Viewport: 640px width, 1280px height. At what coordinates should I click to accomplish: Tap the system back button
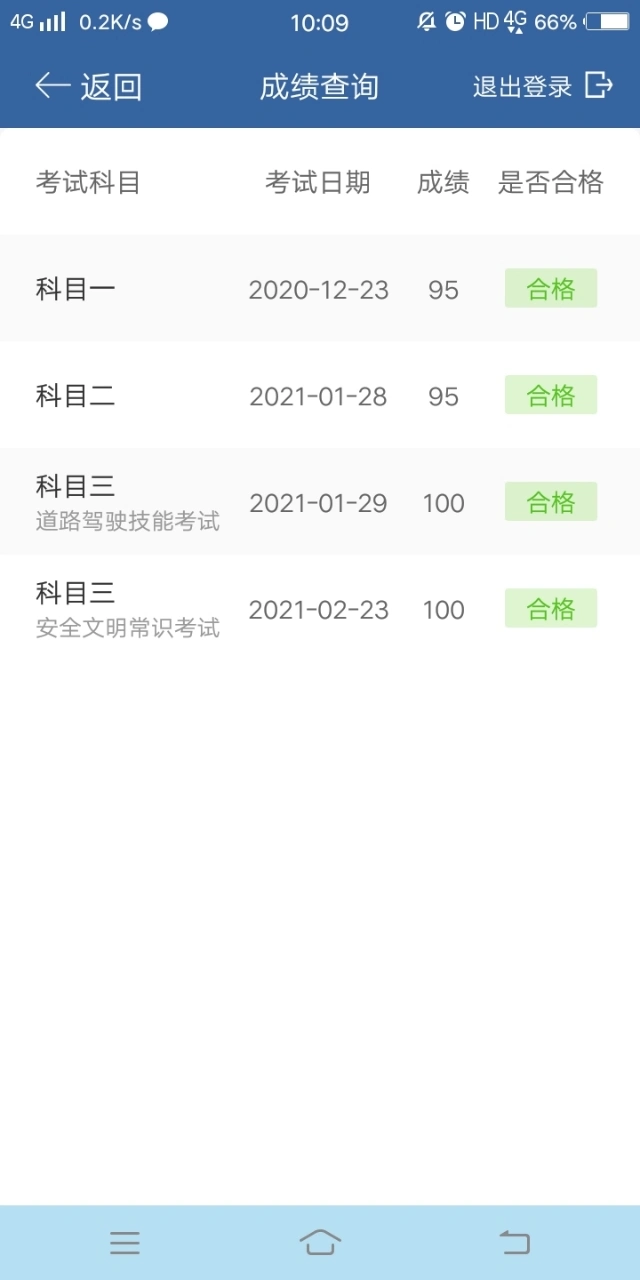click(514, 1243)
